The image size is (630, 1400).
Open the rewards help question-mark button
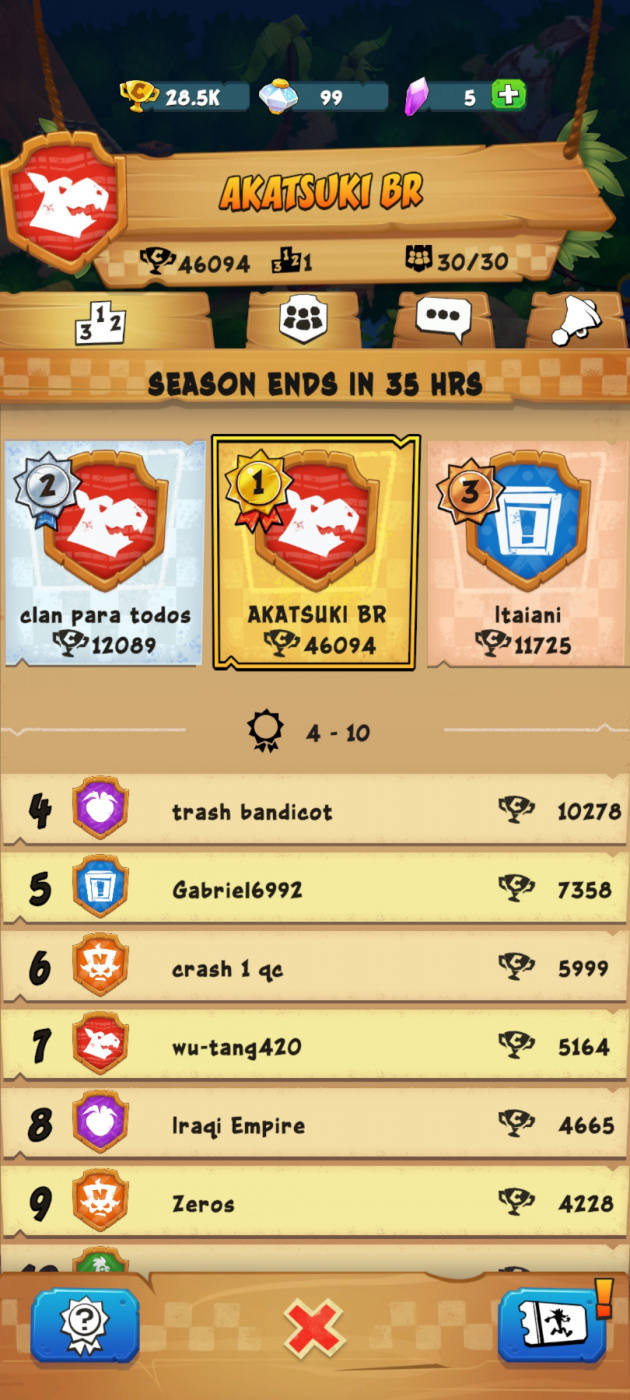tap(84, 1328)
